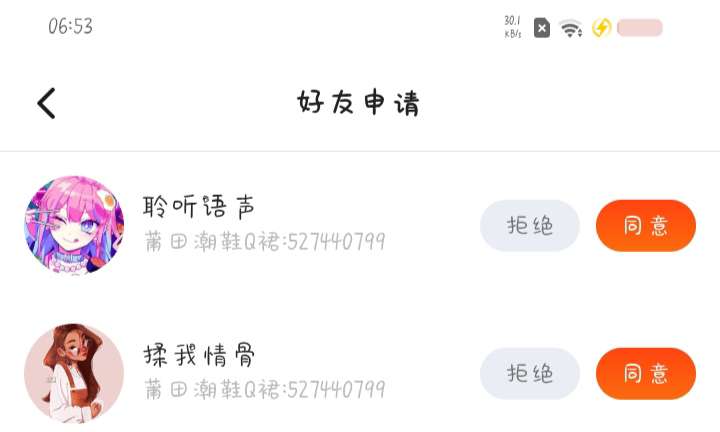Tap 拒绝 for 揉我情骨's request

point(530,374)
